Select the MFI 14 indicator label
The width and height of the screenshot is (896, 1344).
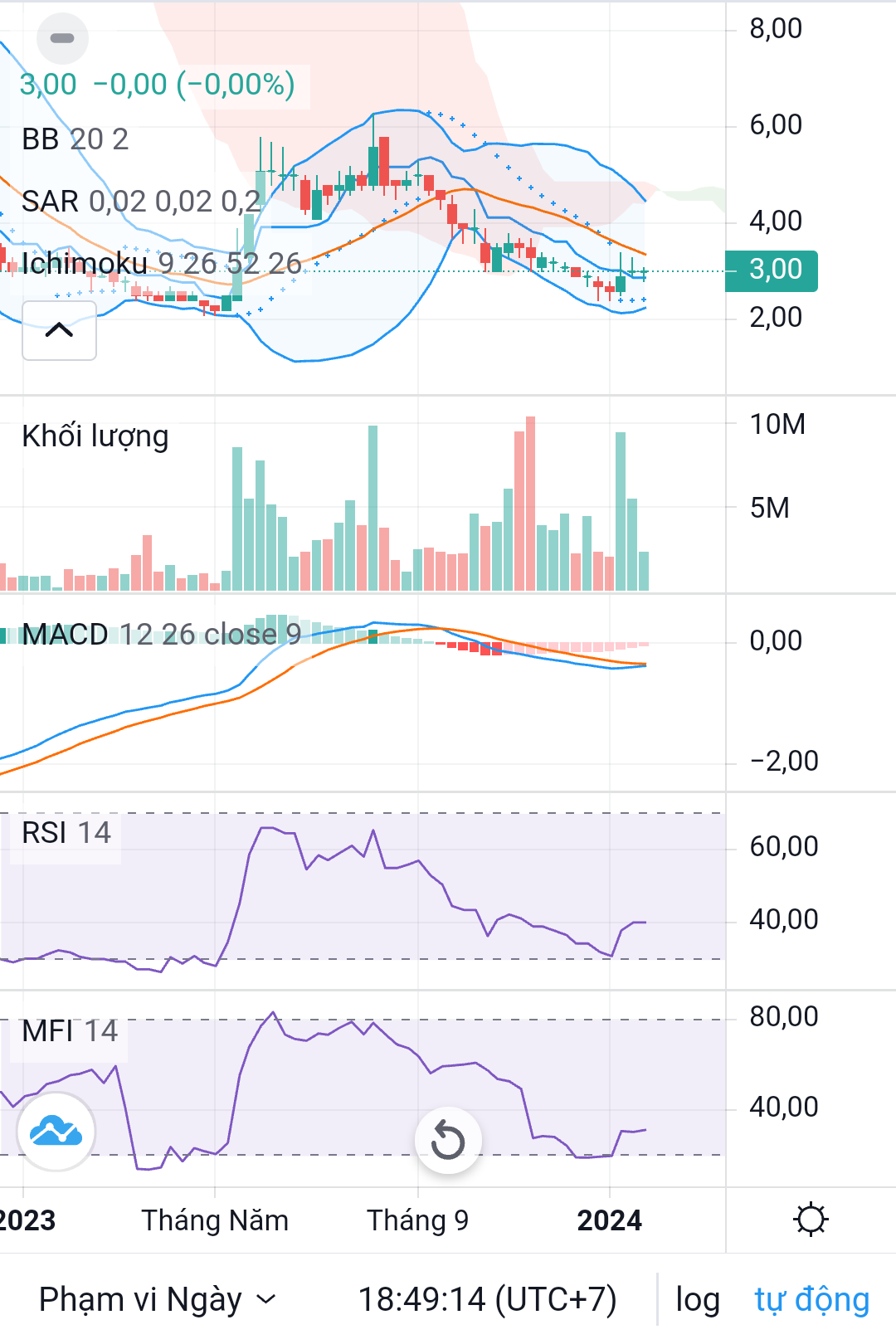pos(70,1031)
